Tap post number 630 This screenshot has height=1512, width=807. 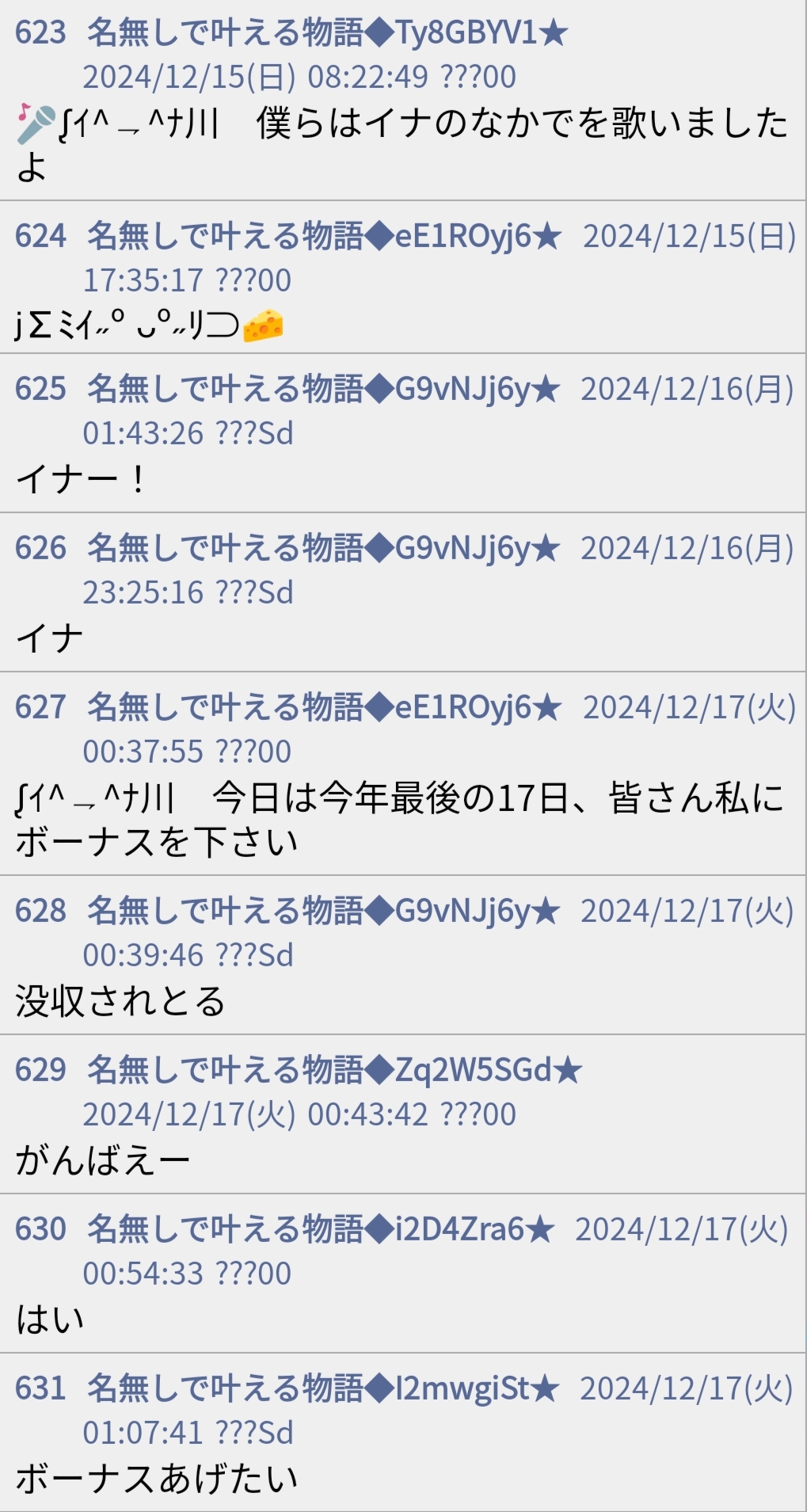(40, 1229)
